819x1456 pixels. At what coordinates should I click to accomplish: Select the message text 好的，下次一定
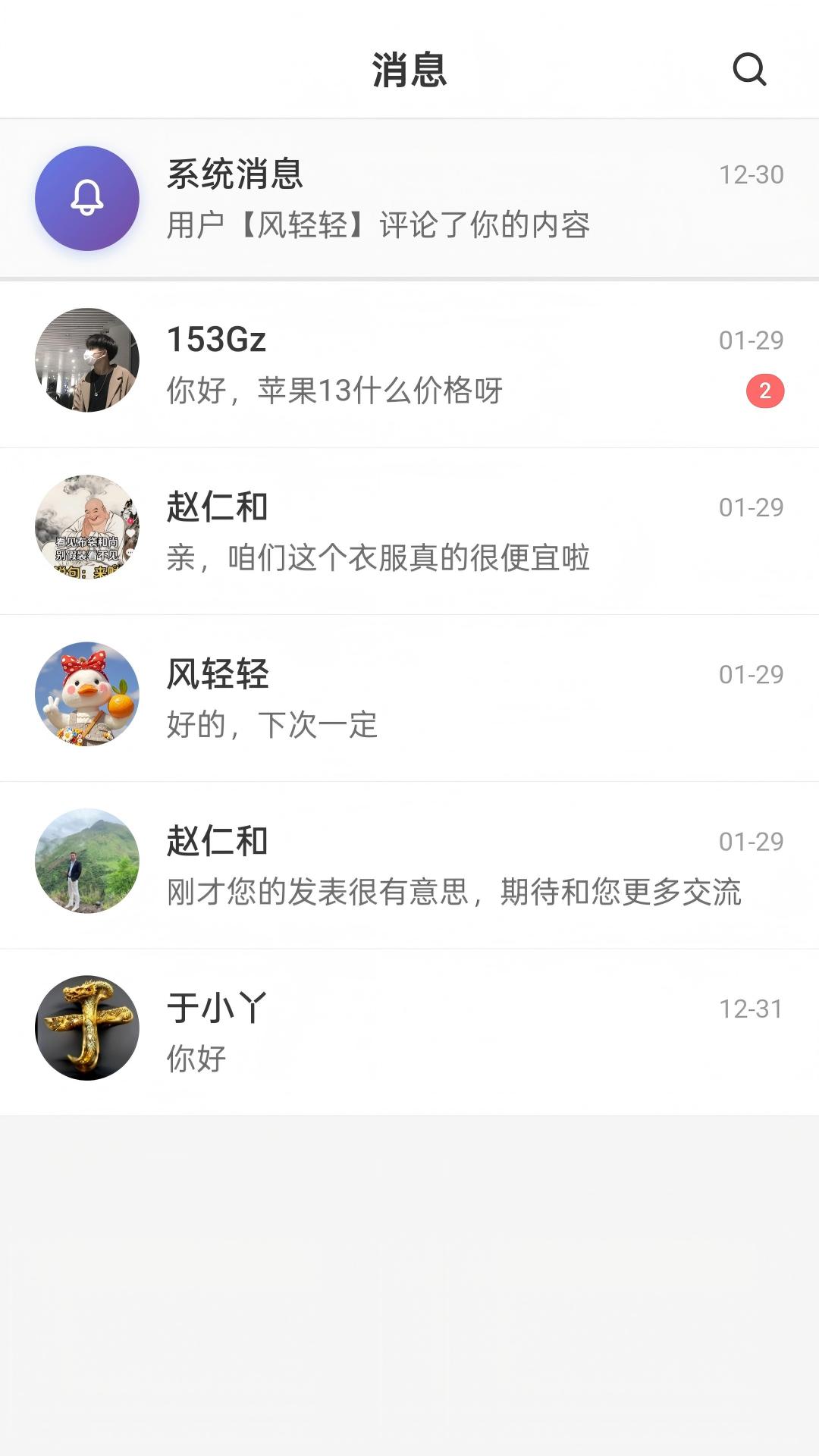click(x=273, y=726)
